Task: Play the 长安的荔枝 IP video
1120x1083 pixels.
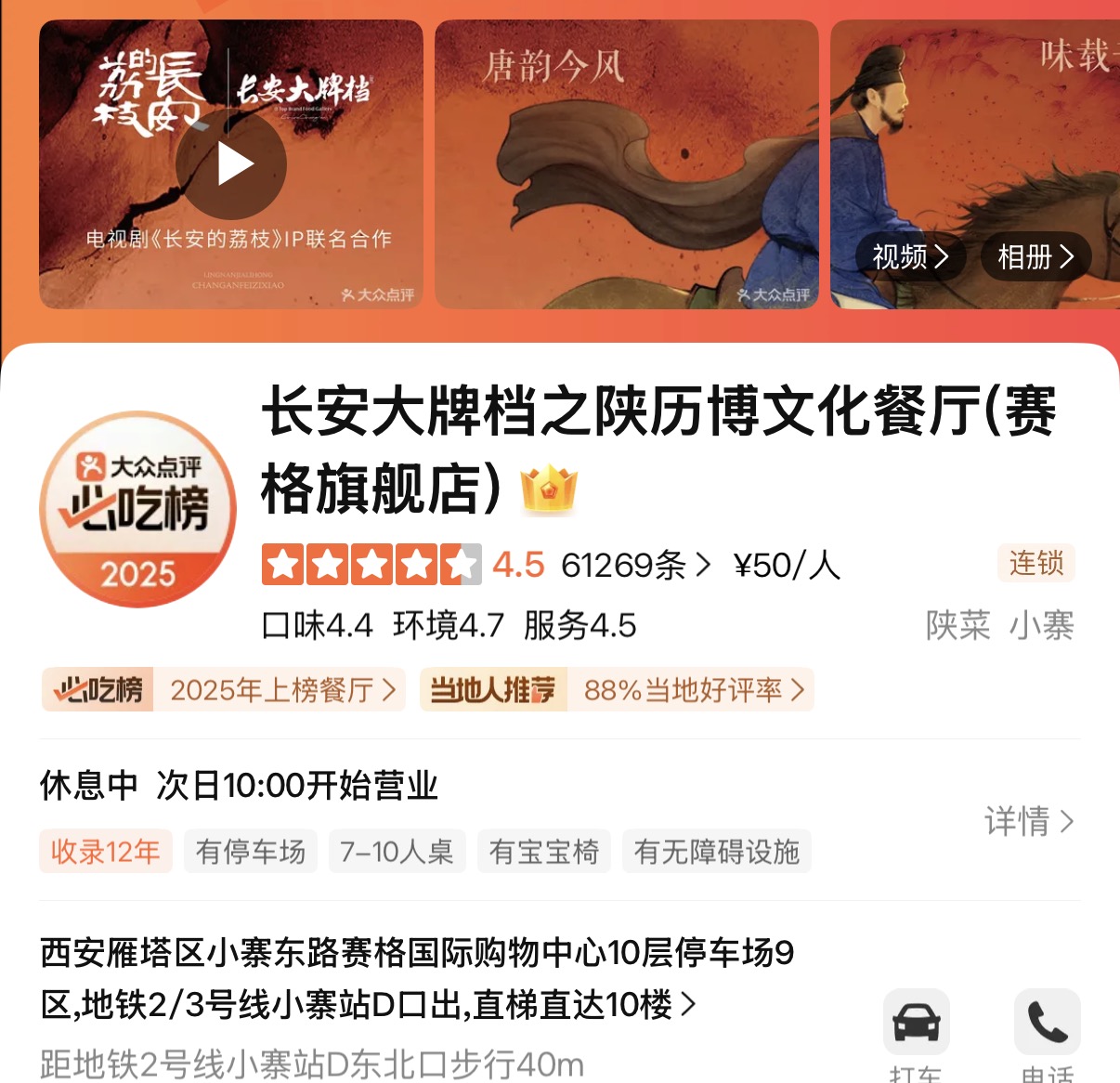Action: (231, 165)
